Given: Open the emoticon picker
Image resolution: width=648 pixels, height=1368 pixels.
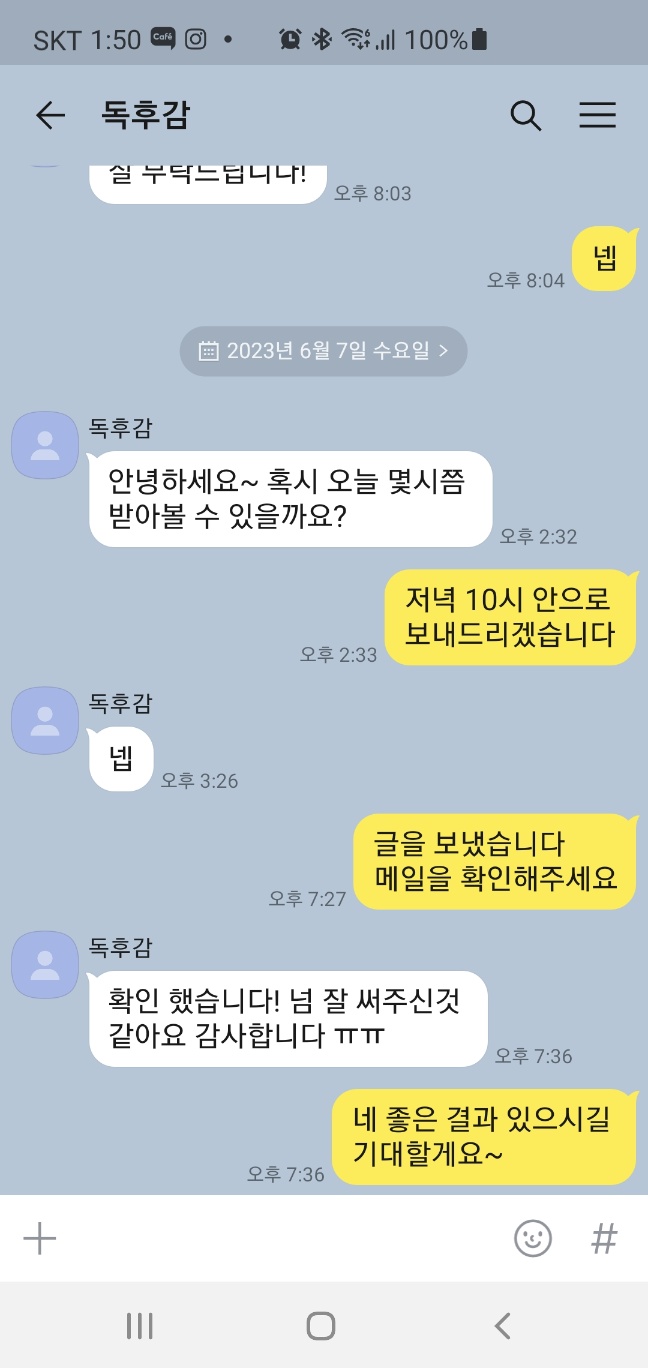Looking at the screenshot, I should pos(533,1238).
